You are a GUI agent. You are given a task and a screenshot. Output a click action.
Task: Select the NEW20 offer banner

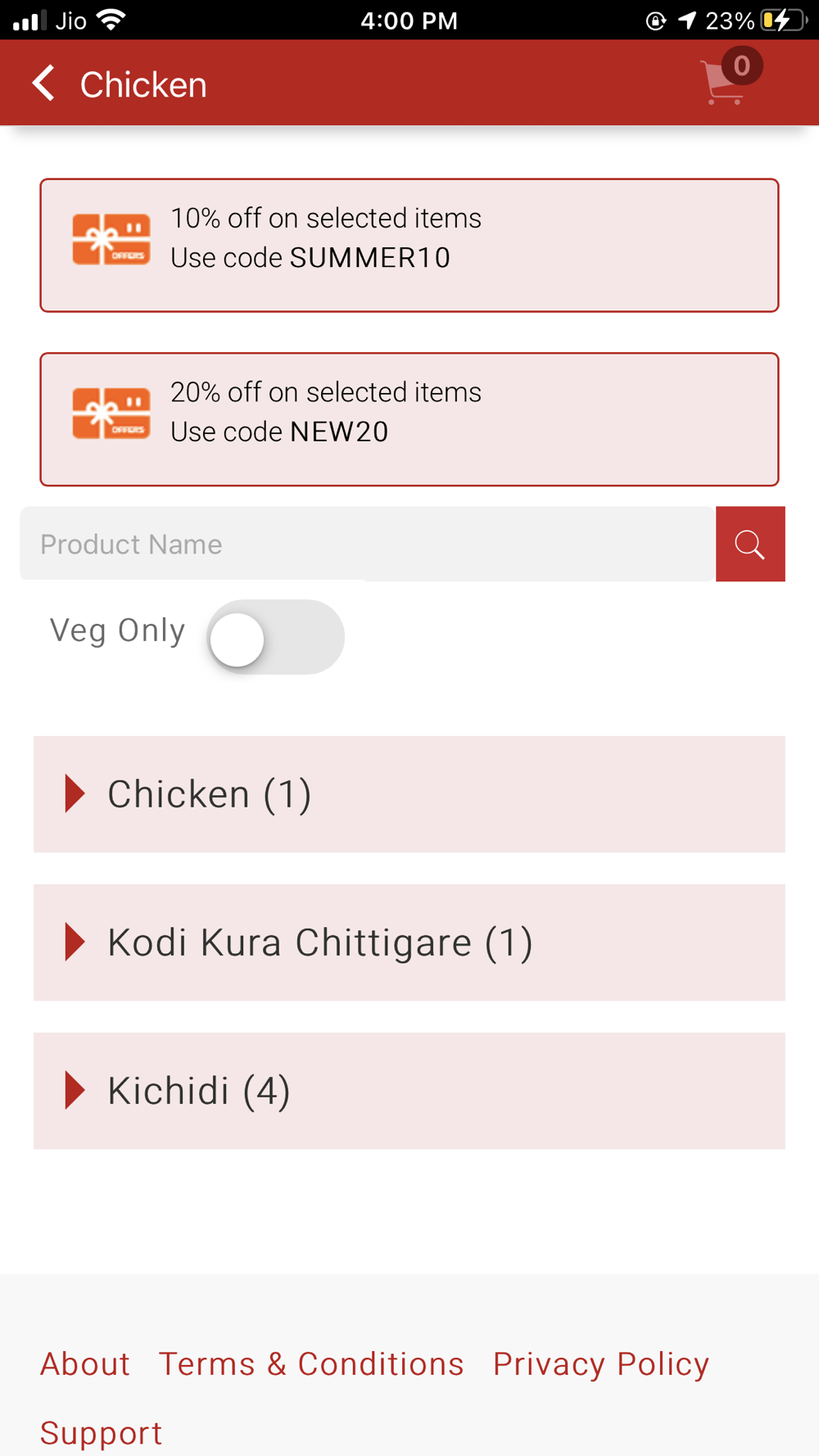tap(409, 419)
